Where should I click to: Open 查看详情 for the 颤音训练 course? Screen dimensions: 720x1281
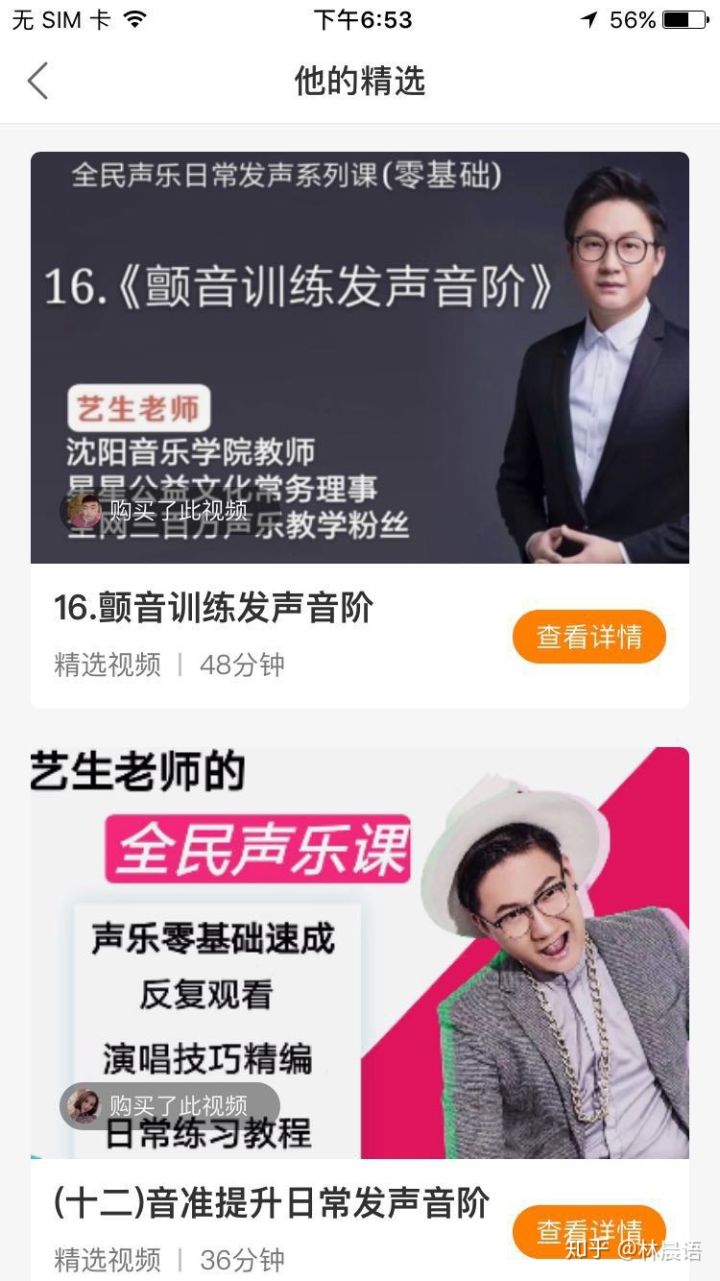[x=589, y=636]
